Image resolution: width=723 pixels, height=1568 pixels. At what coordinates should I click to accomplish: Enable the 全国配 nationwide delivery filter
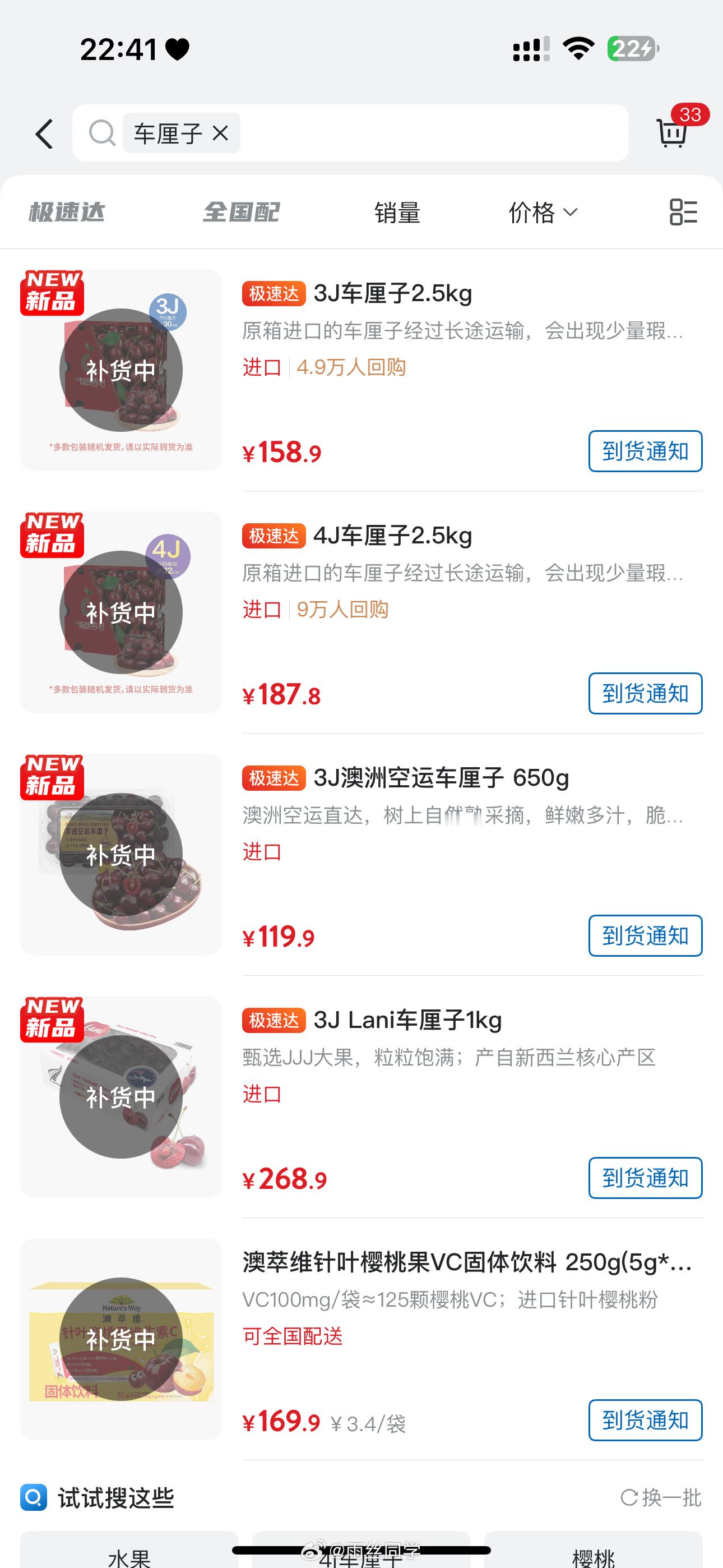point(242,213)
